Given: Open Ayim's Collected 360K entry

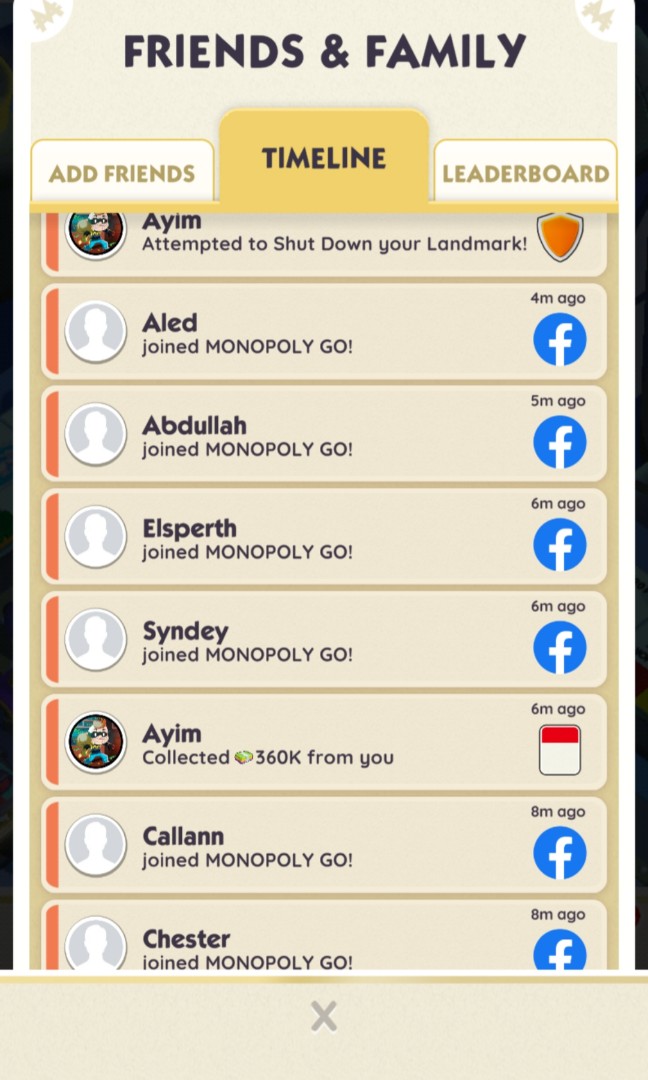Looking at the screenshot, I should tap(324, 742).
